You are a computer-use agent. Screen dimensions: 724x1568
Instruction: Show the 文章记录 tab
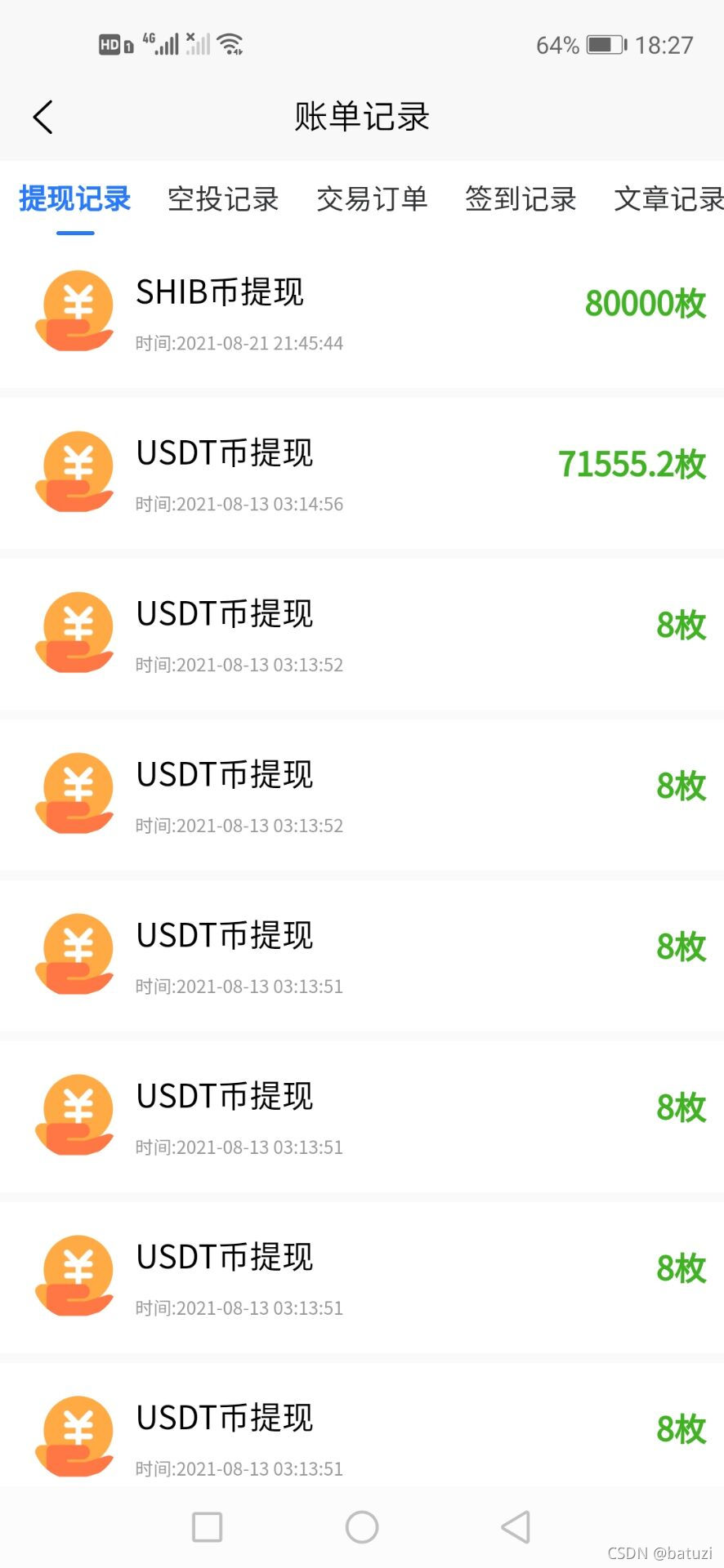click(668, 199)
